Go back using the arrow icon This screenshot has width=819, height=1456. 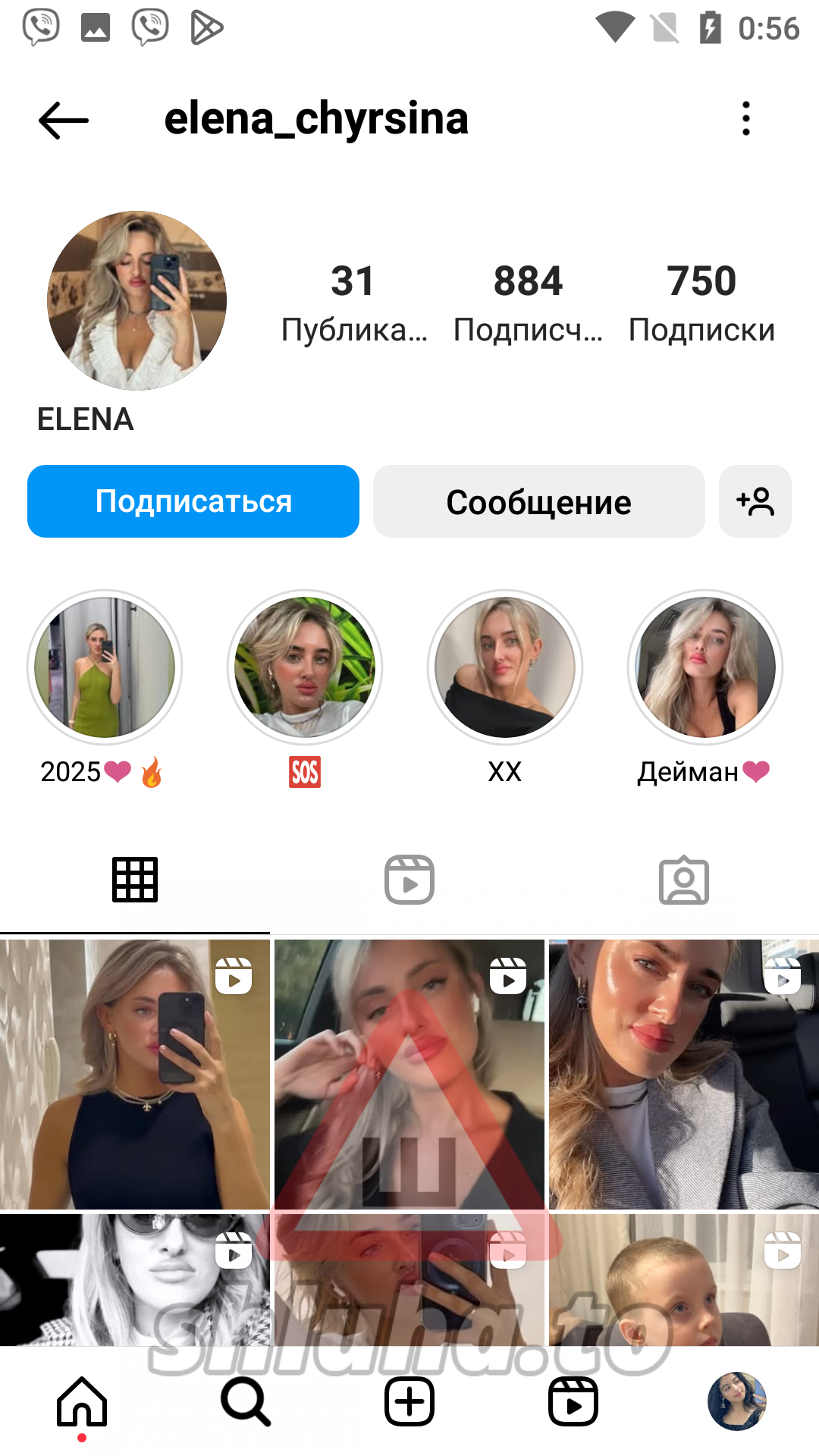click(x=64, y=120)
